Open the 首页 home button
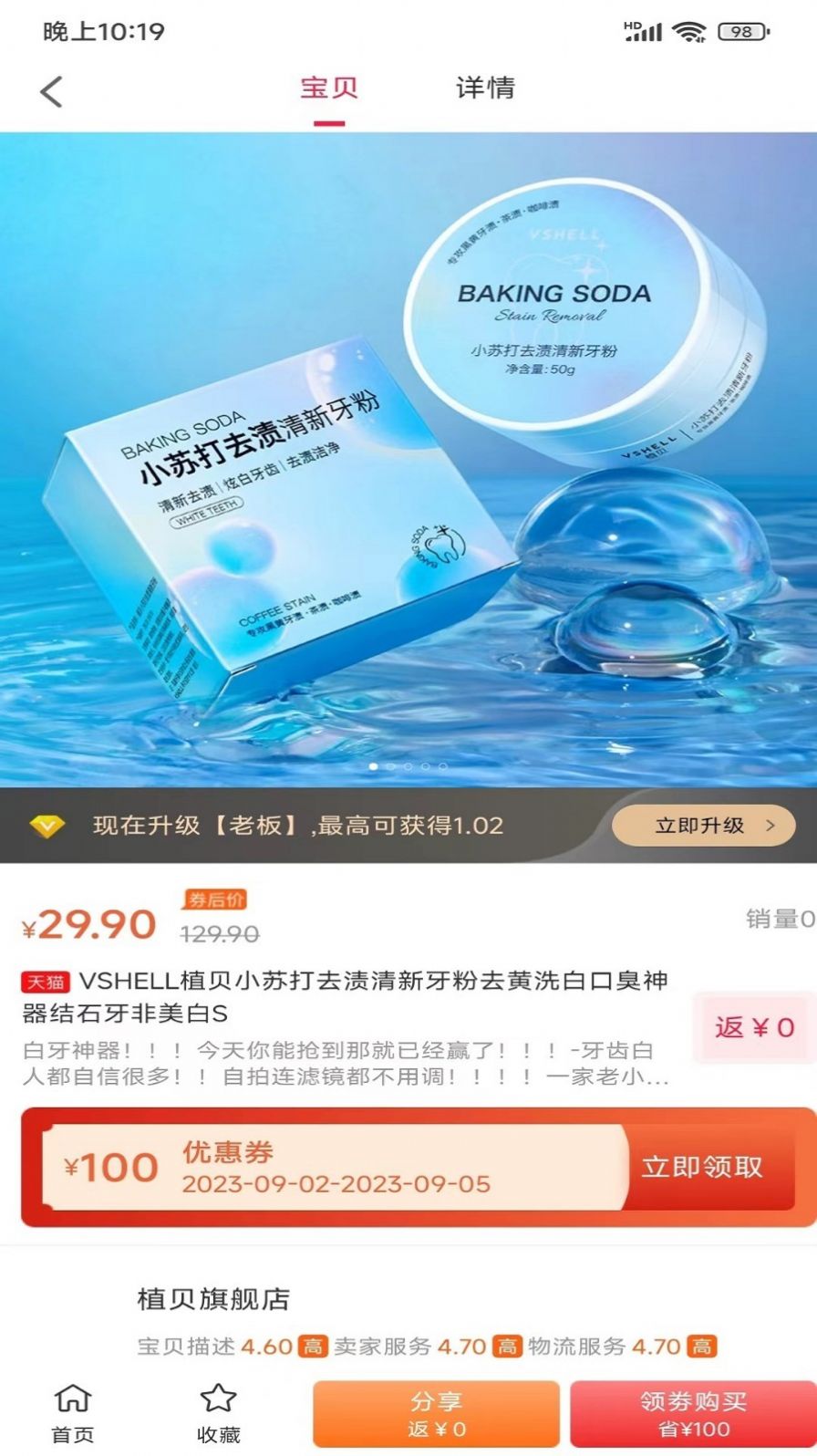This screenshot has height=1456, width=817. [x=73, y=1412]
